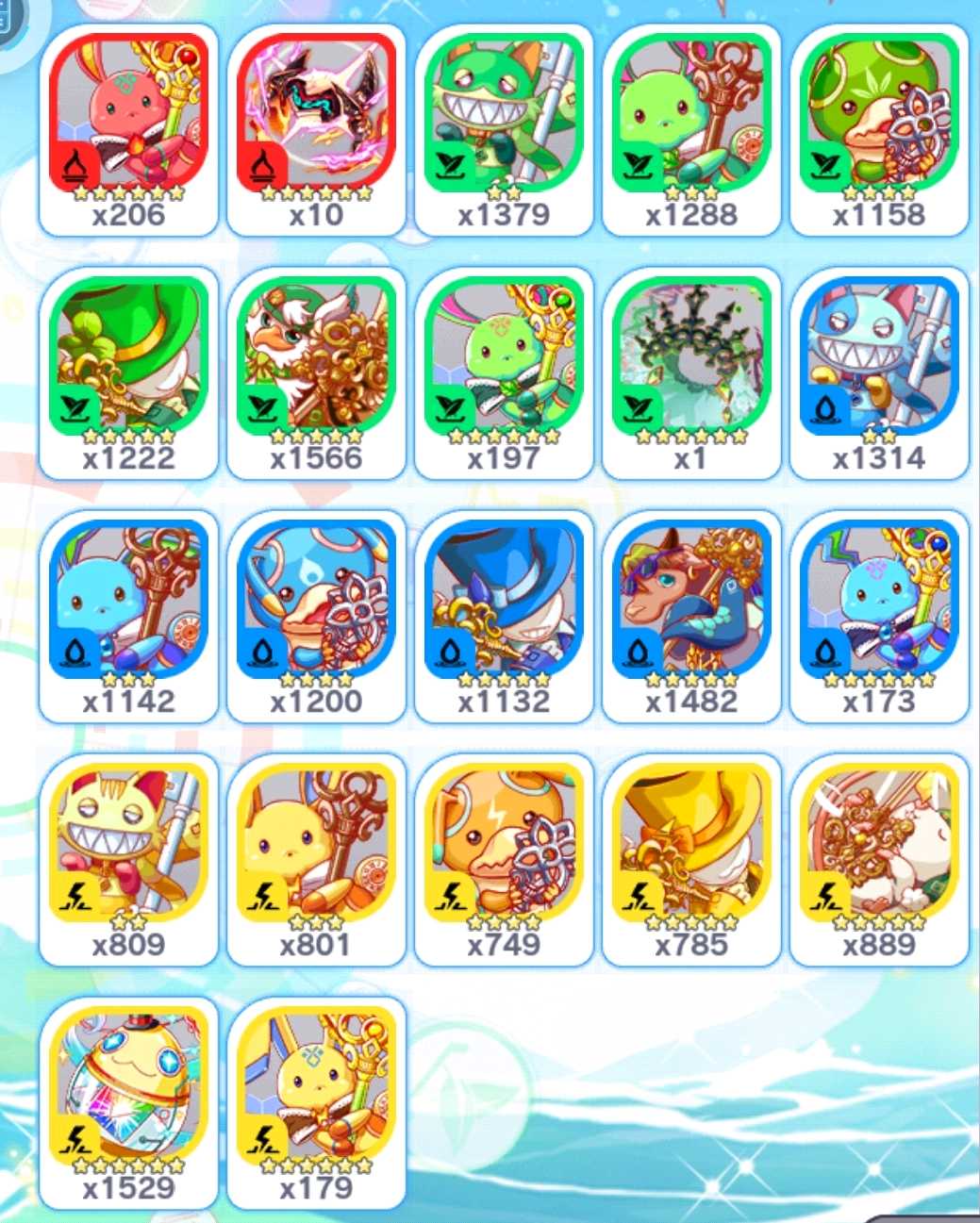
Task: Tap the green bunny tile x197
Action: (504, 373)
